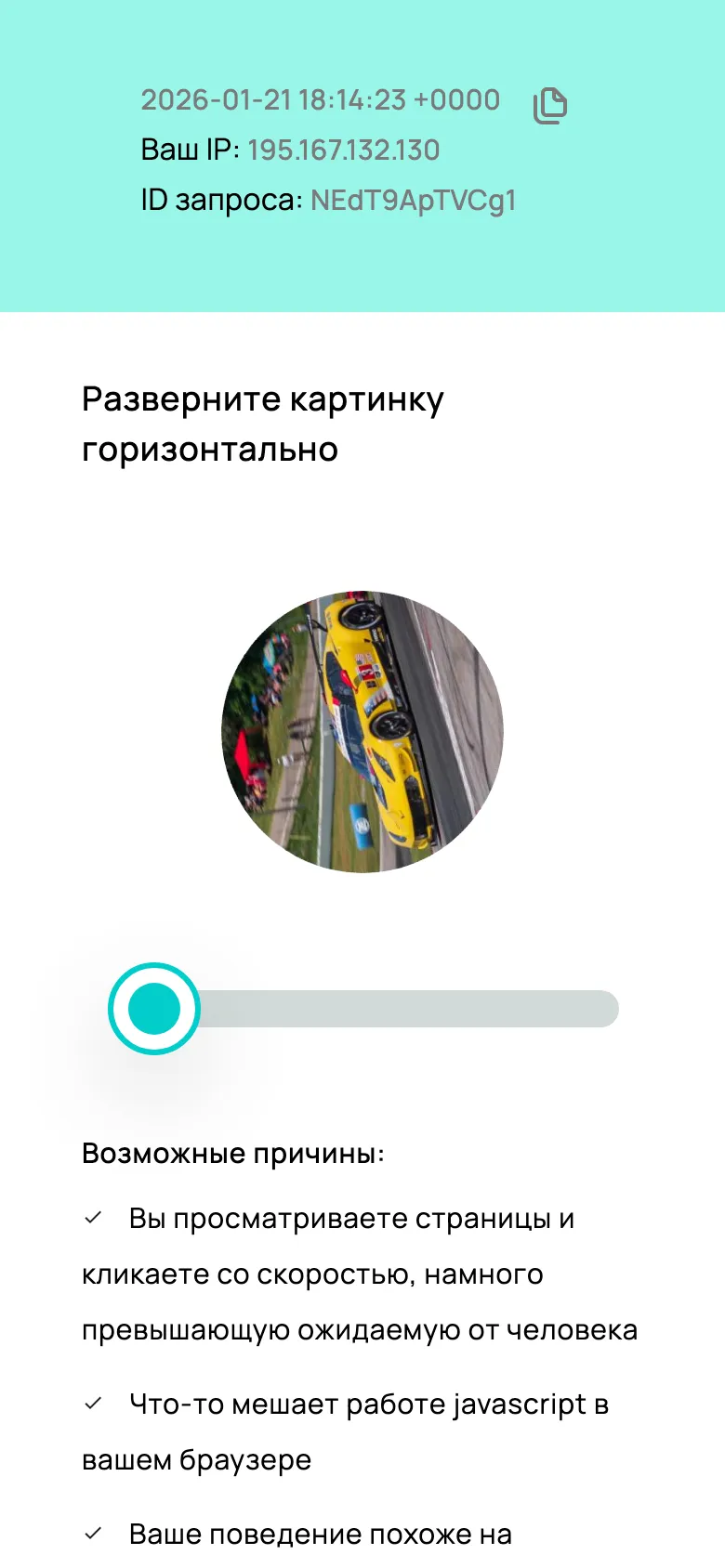Click the copy-to-clipboard icon near the timestamp
The height and width of the screenshot is (1568, 725).
tap(549, 104)
